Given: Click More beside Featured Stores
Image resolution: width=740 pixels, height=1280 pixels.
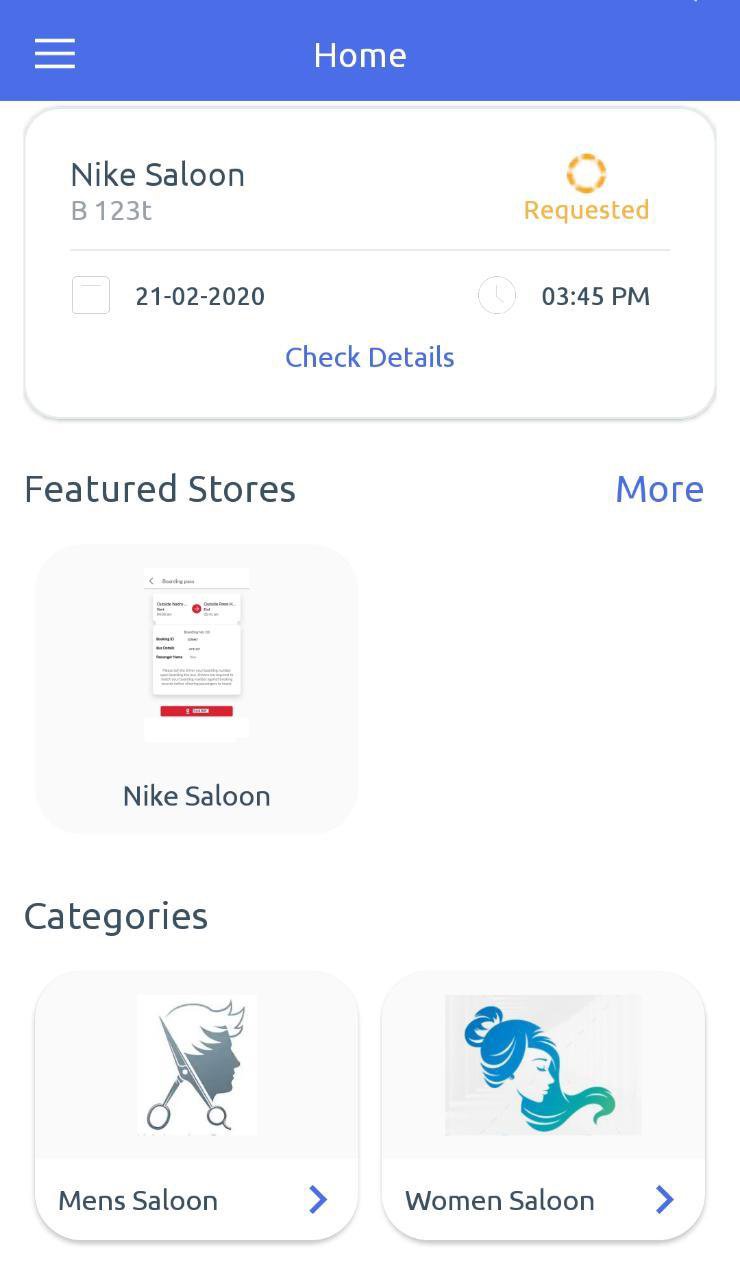Looking at the screenshot, I should tap(659, 488).
